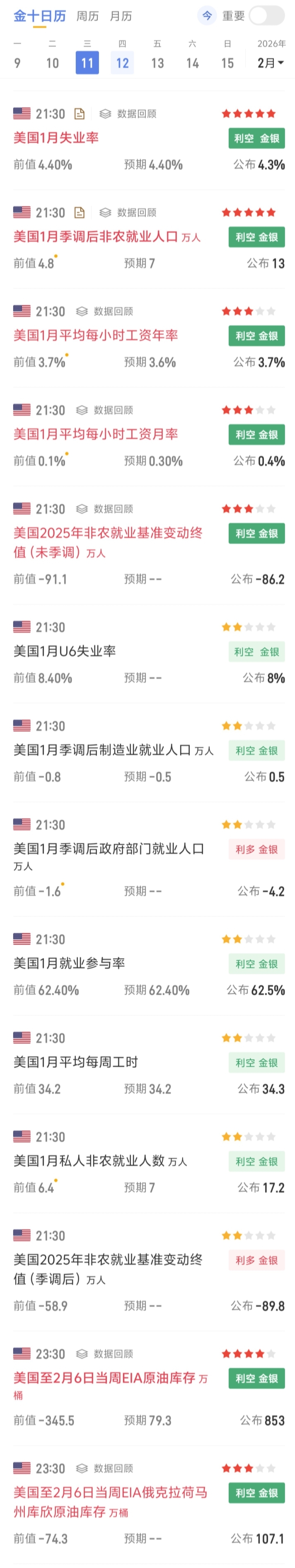The width and height of the screenshot is (295, 1568).
Task: Select date 12 in the week strip
Action: (122, 63)
